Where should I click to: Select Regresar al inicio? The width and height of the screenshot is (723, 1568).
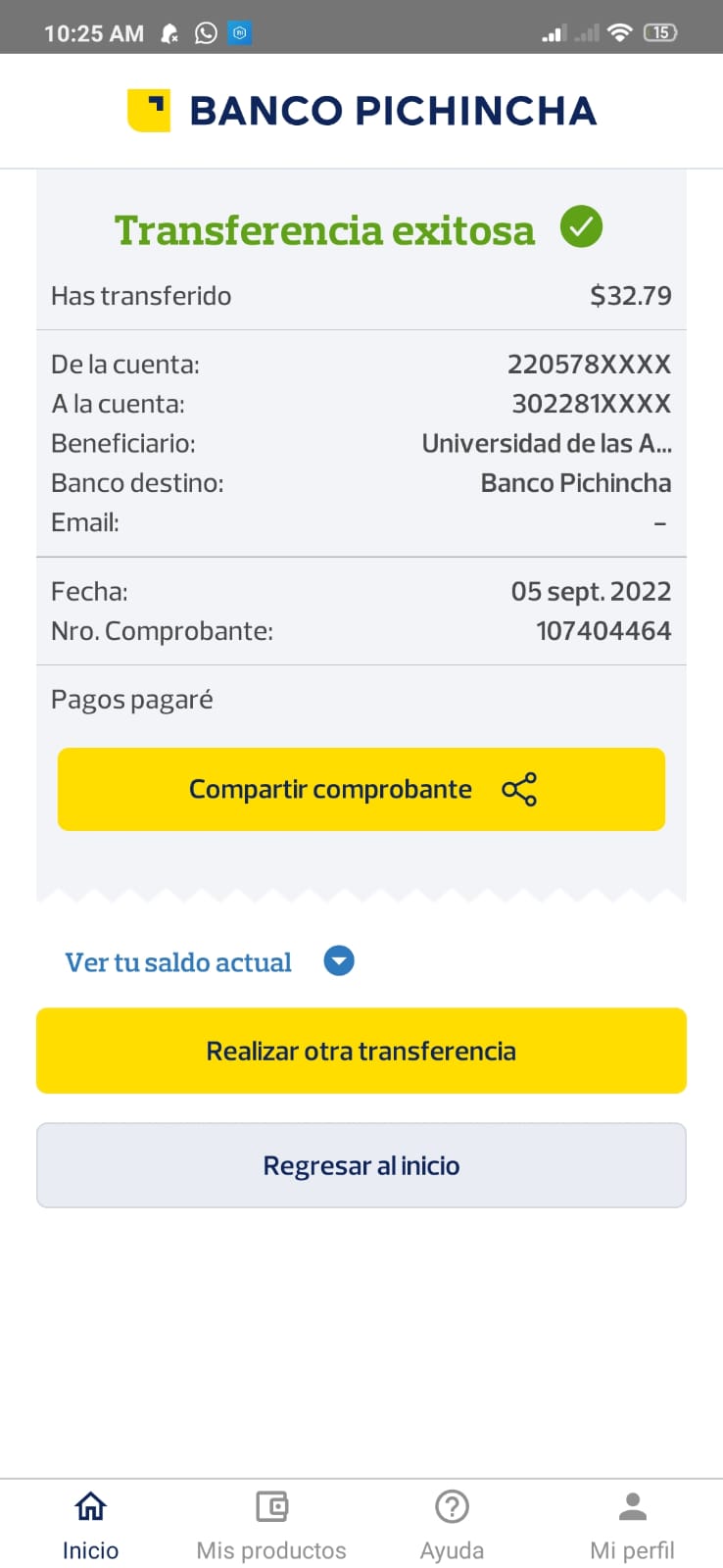coord(361,1165)
